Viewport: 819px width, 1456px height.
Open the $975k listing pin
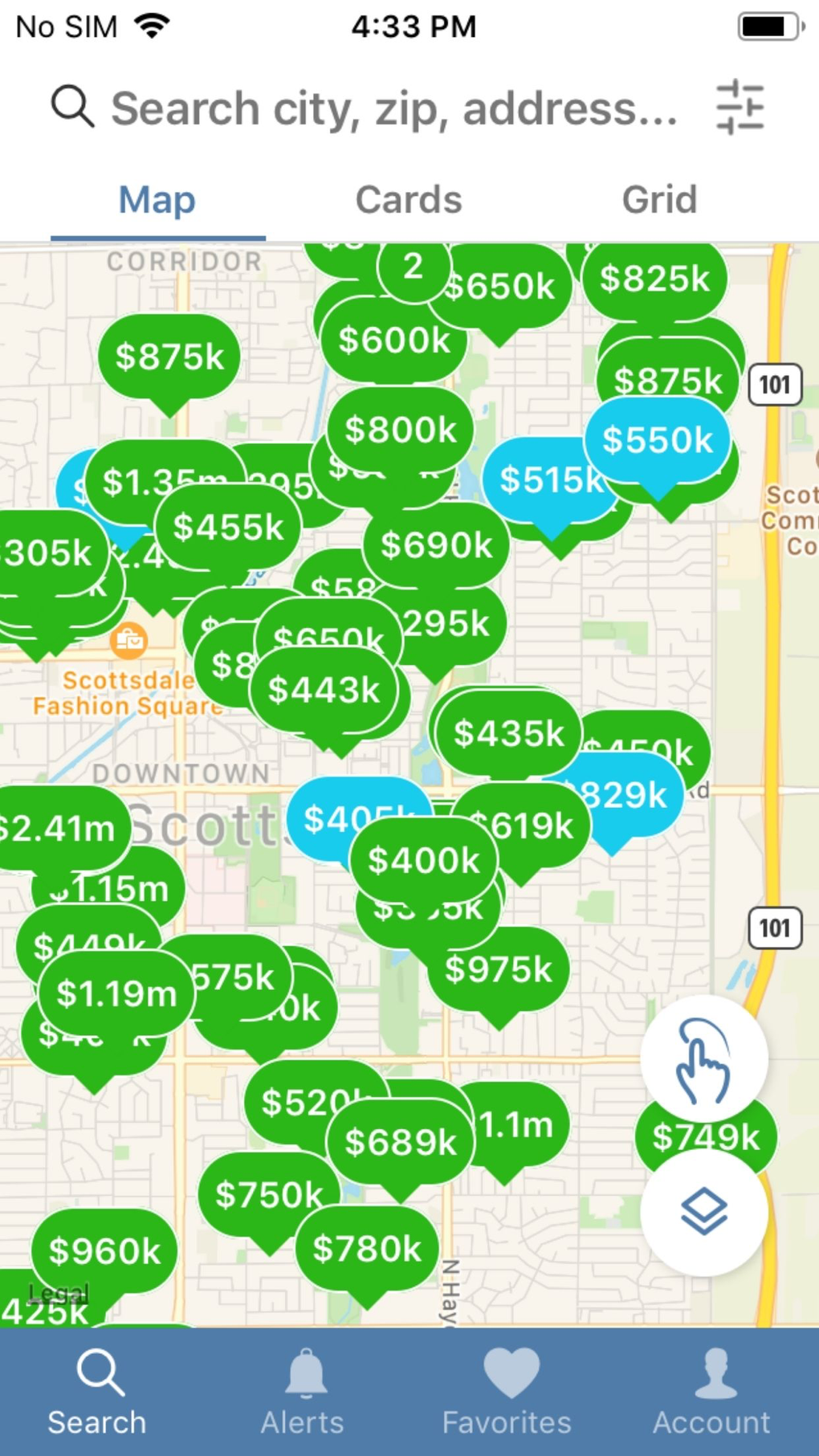499,970
